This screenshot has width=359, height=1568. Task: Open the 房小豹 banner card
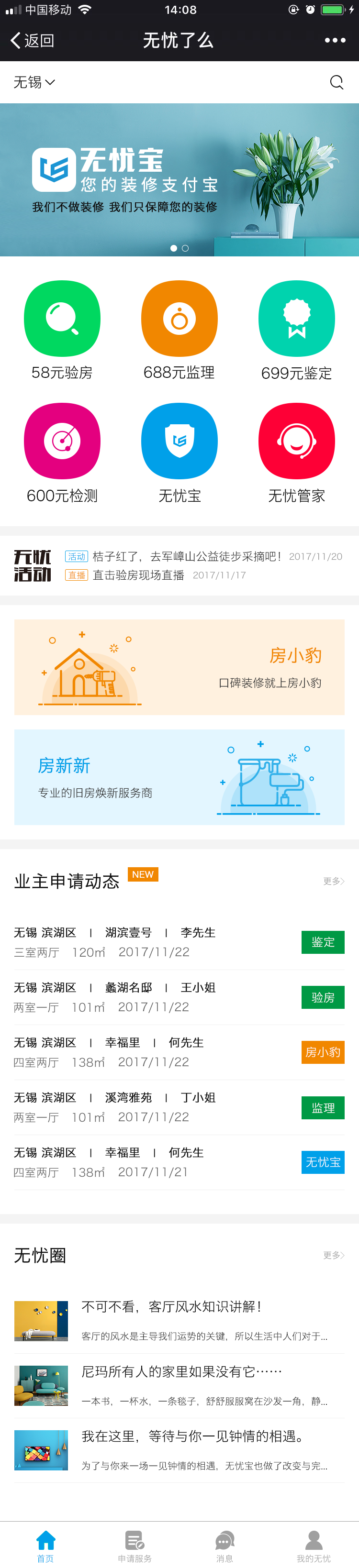(179, 667)
